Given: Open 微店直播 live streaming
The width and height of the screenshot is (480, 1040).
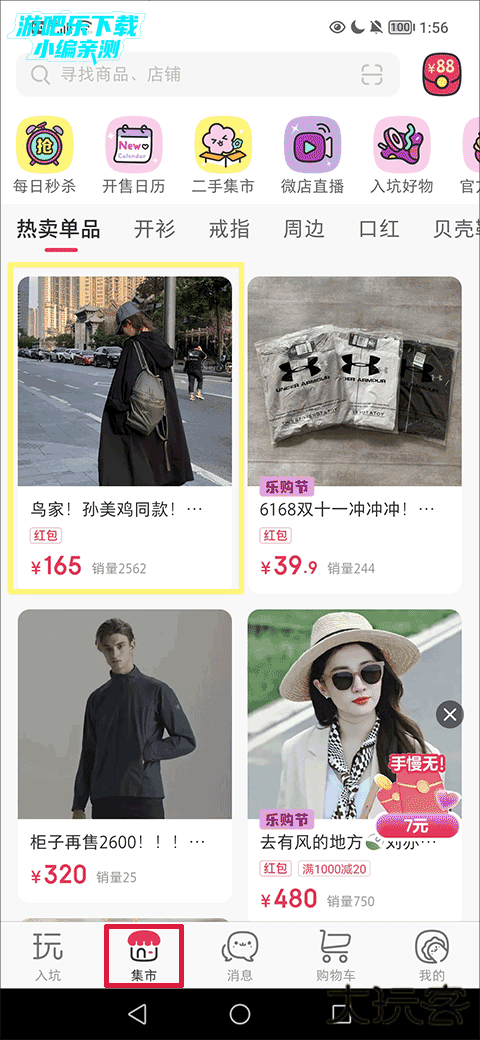Looking at the screenshot, I should 312,155.
